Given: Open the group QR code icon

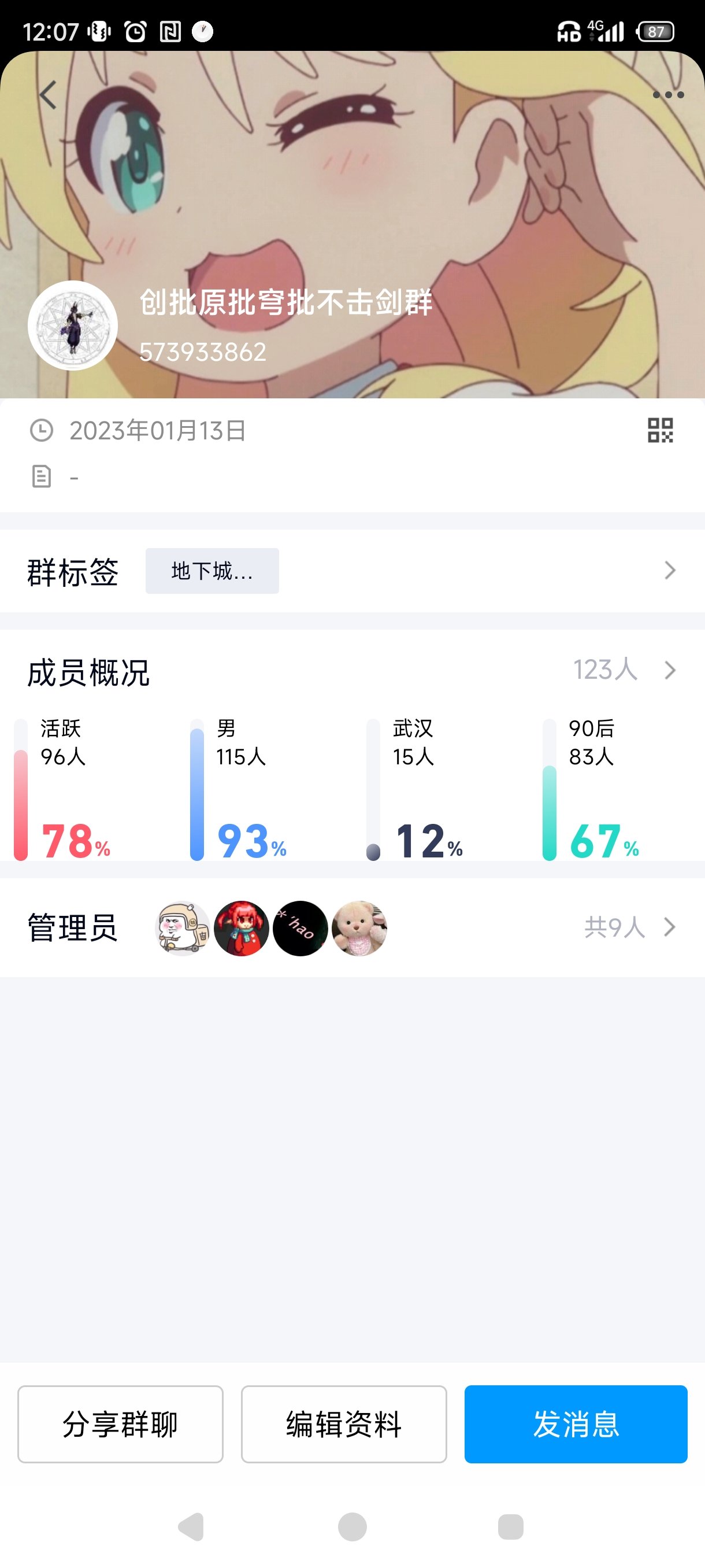Looking at the screenshot, I should 660,430.
